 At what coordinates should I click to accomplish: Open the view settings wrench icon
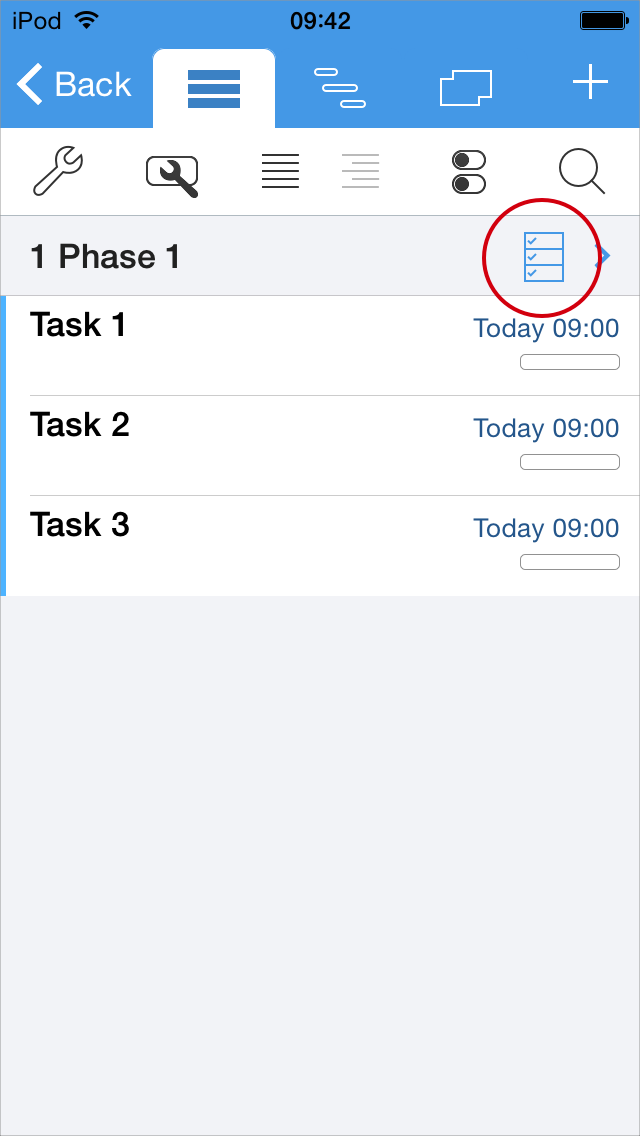point(172,173)
